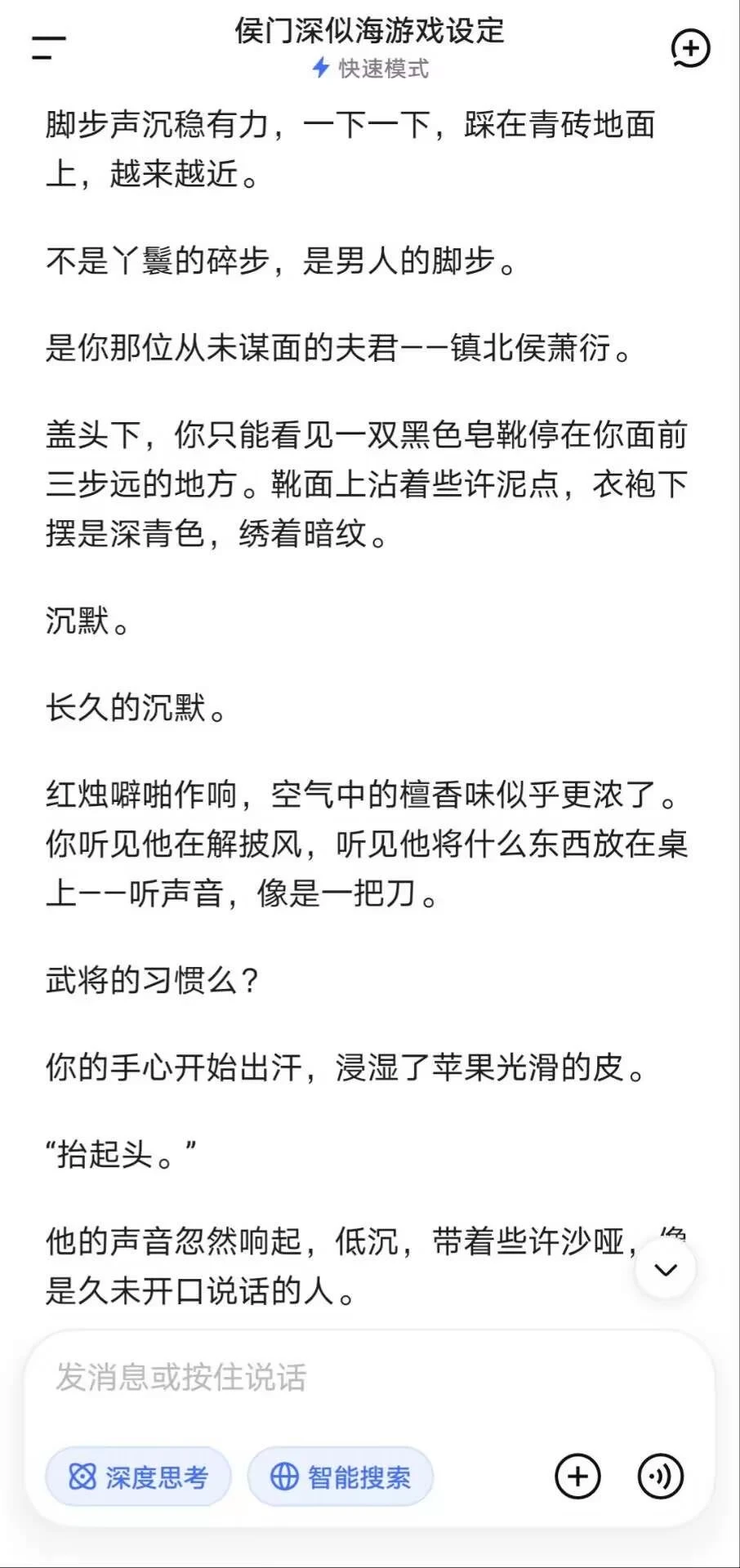Start voice input mode
The image size is (740, 1568).
pos(660,1477)
